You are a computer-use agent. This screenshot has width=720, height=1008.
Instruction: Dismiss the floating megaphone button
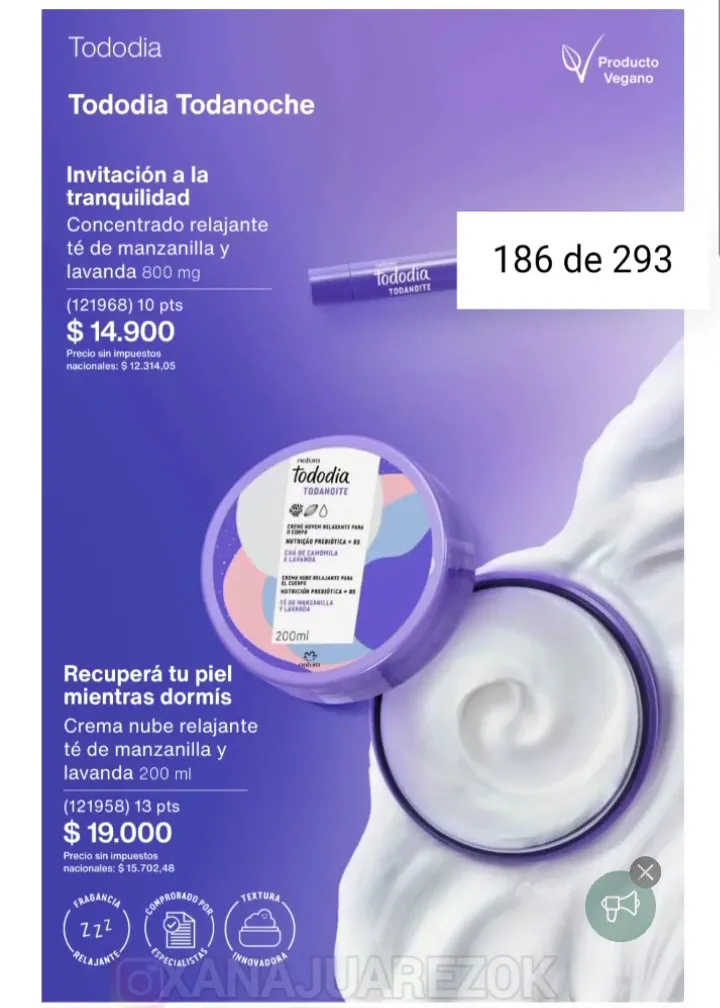click(x=645, y=873)
